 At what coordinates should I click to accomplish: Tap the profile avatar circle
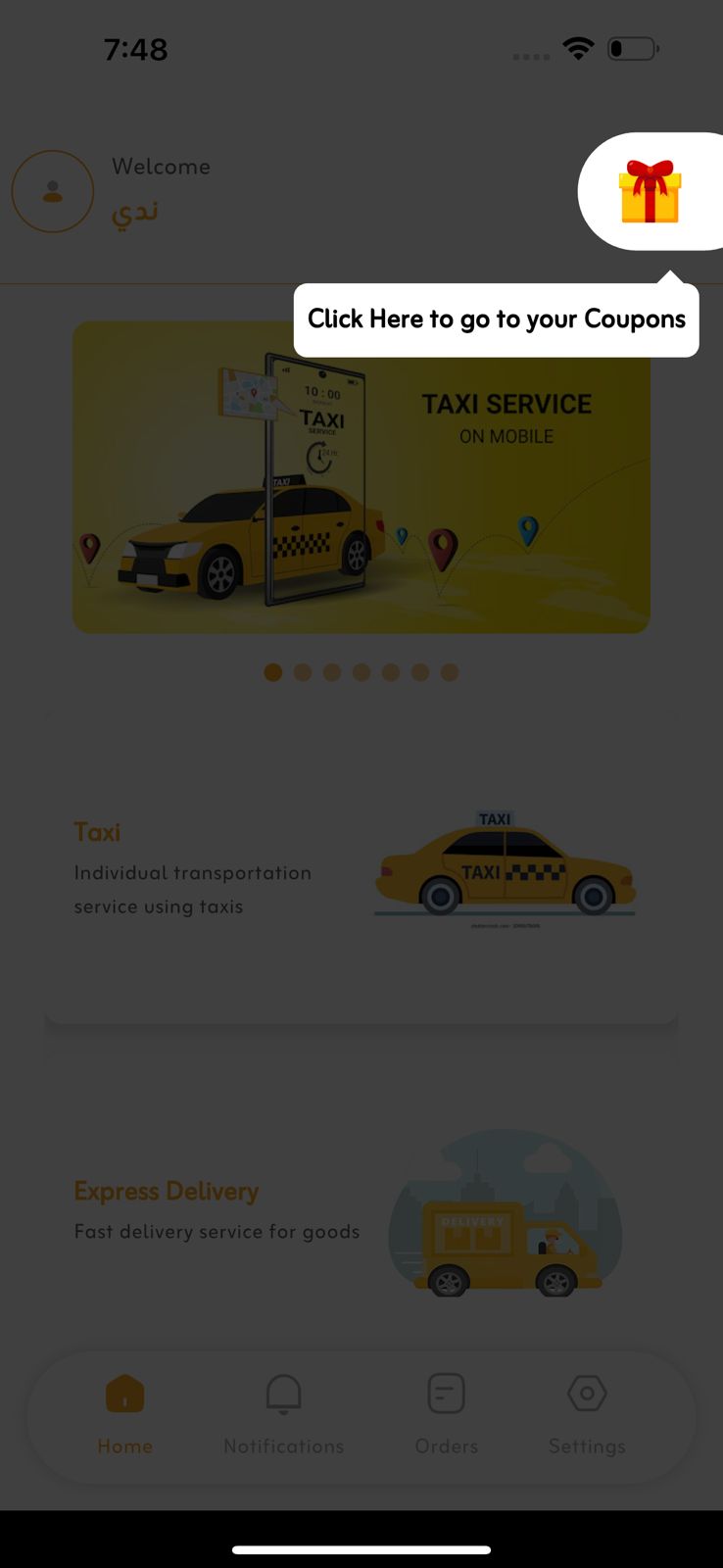tap(52, 191)
